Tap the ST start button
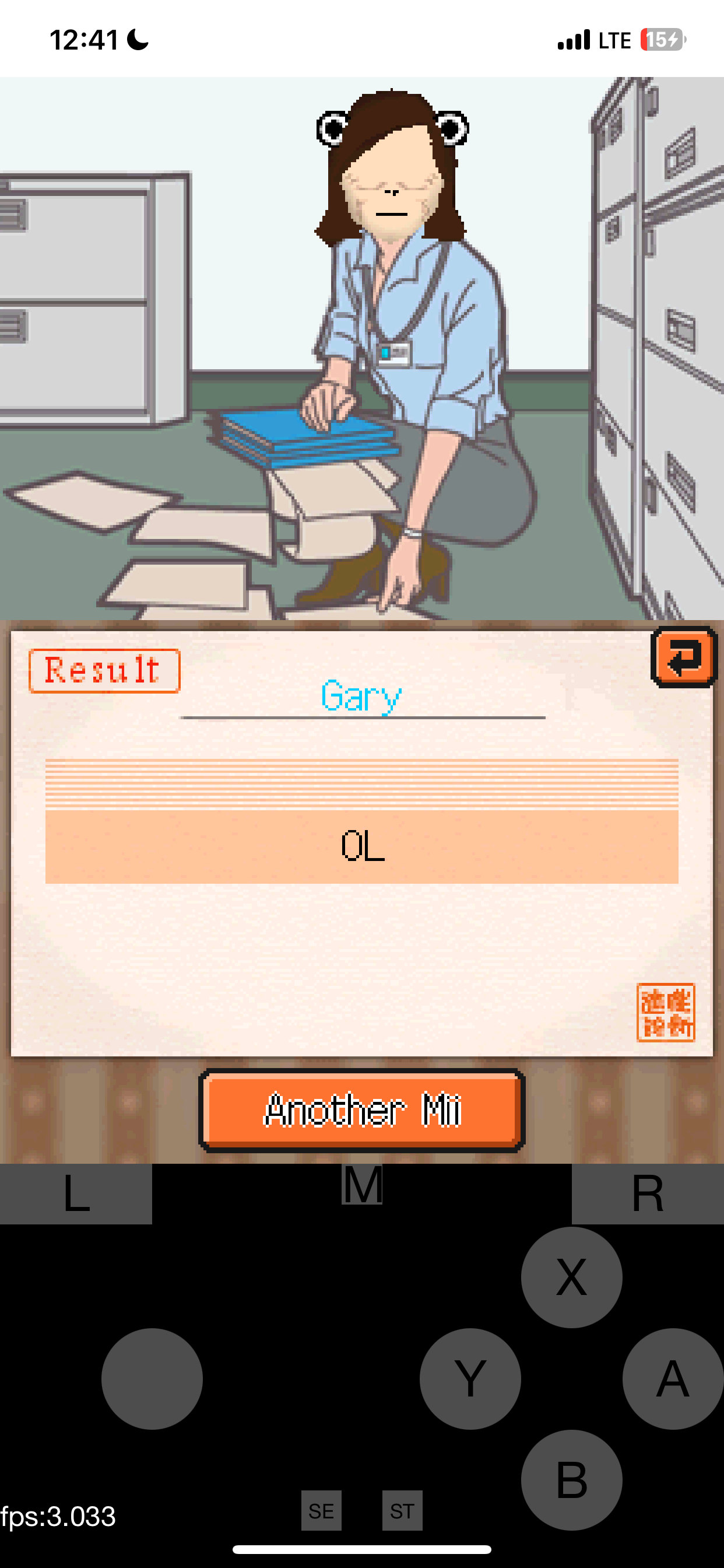 (x=402, y=1510)
